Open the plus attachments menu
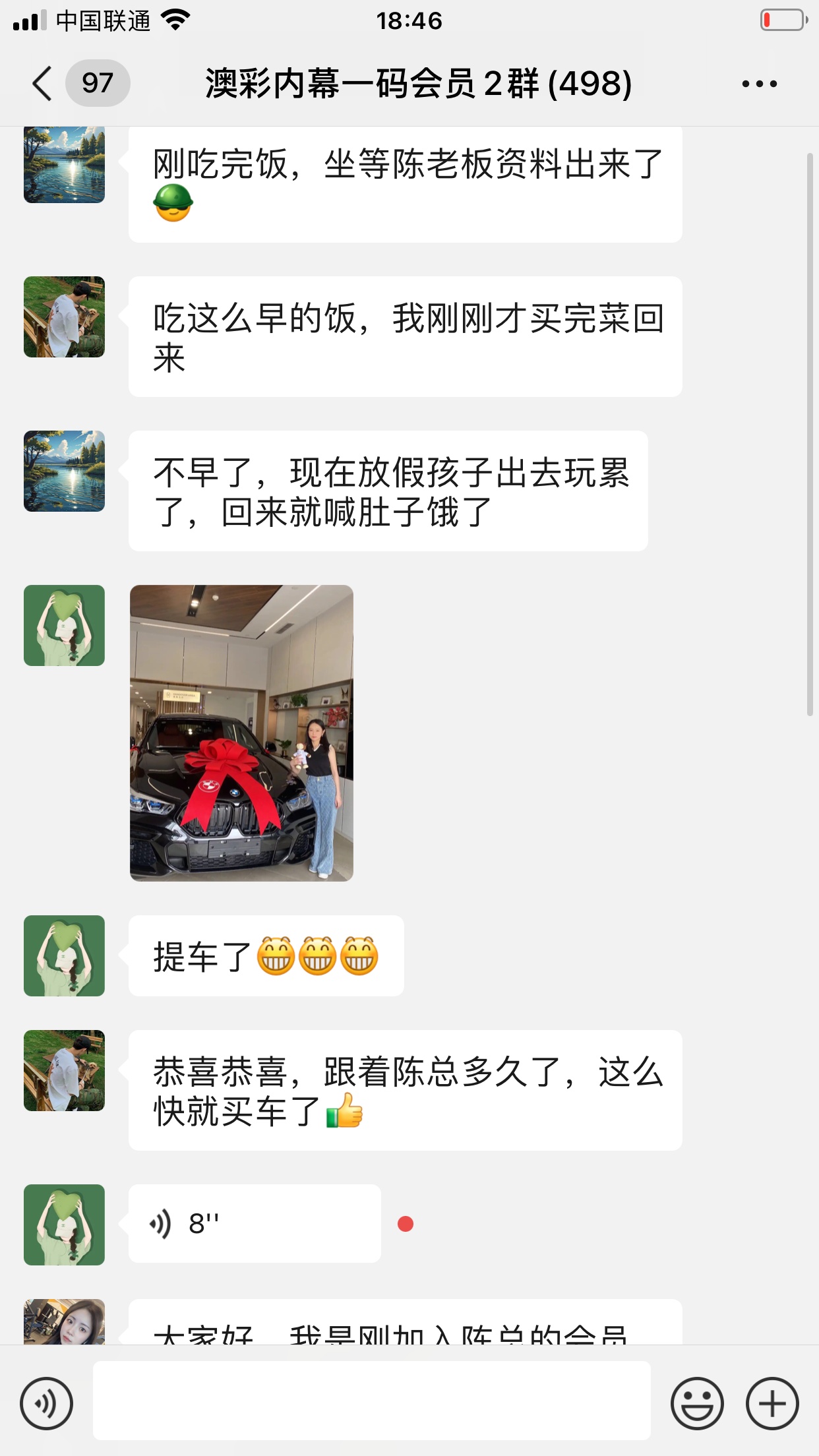This screenshot has width=819, height=1456. click(x=772, y=1403)
